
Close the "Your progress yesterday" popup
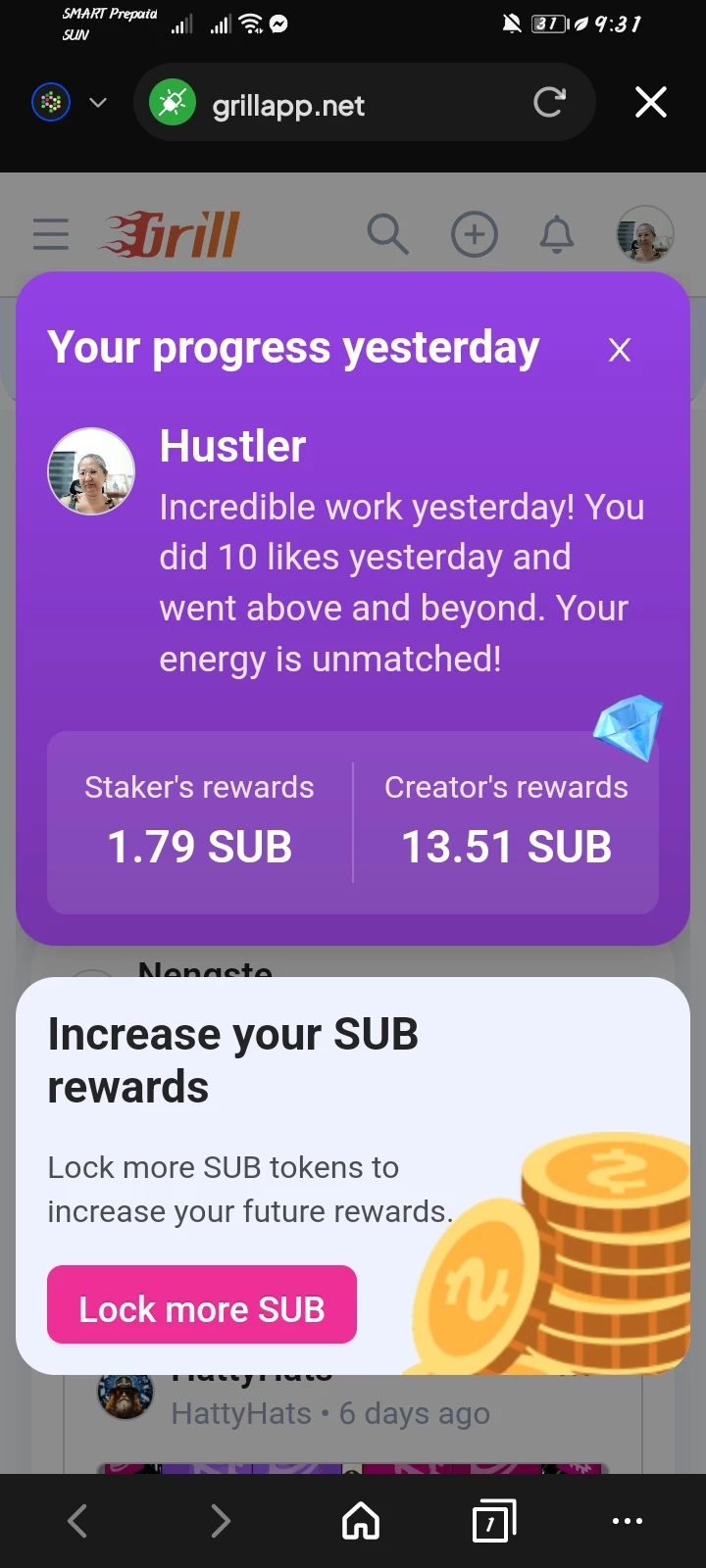click(619, 350)
